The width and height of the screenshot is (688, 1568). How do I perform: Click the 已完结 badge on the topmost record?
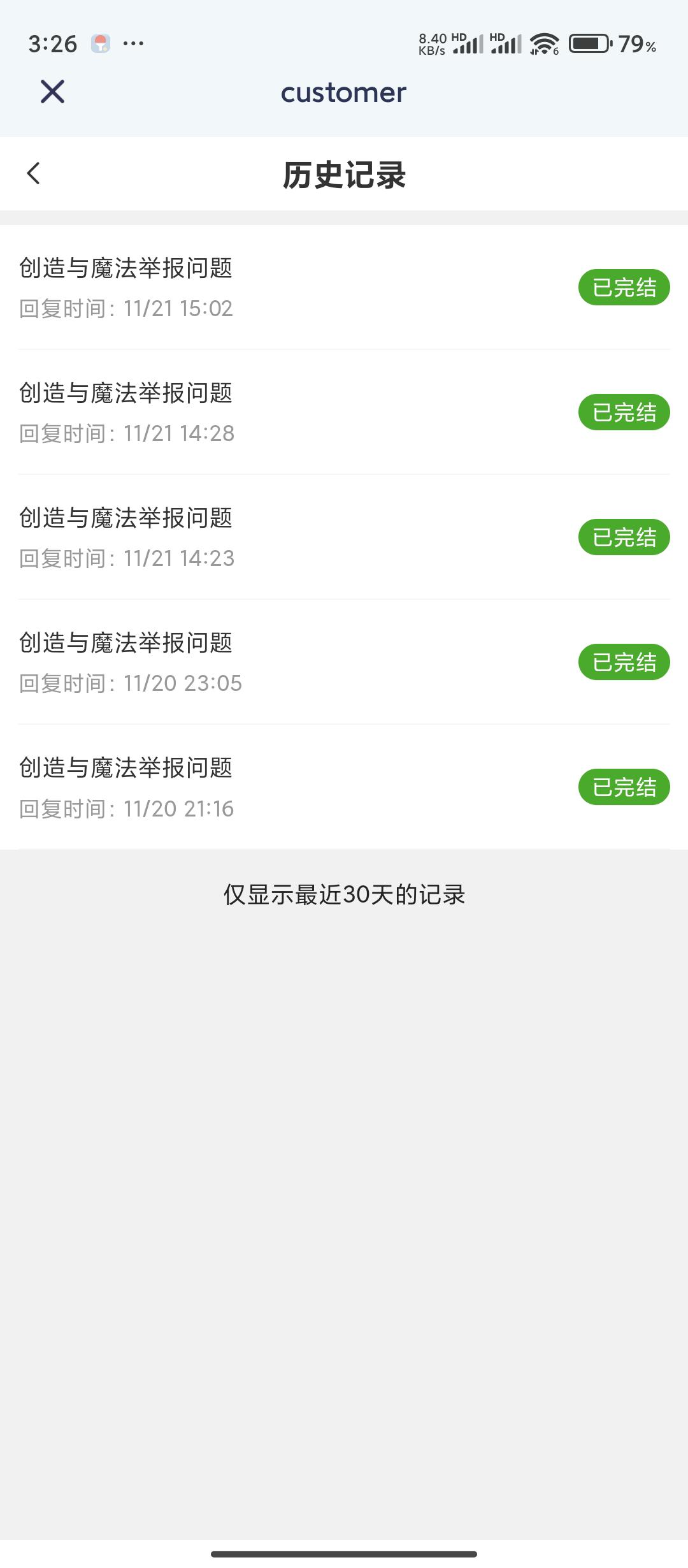point(624,287)
